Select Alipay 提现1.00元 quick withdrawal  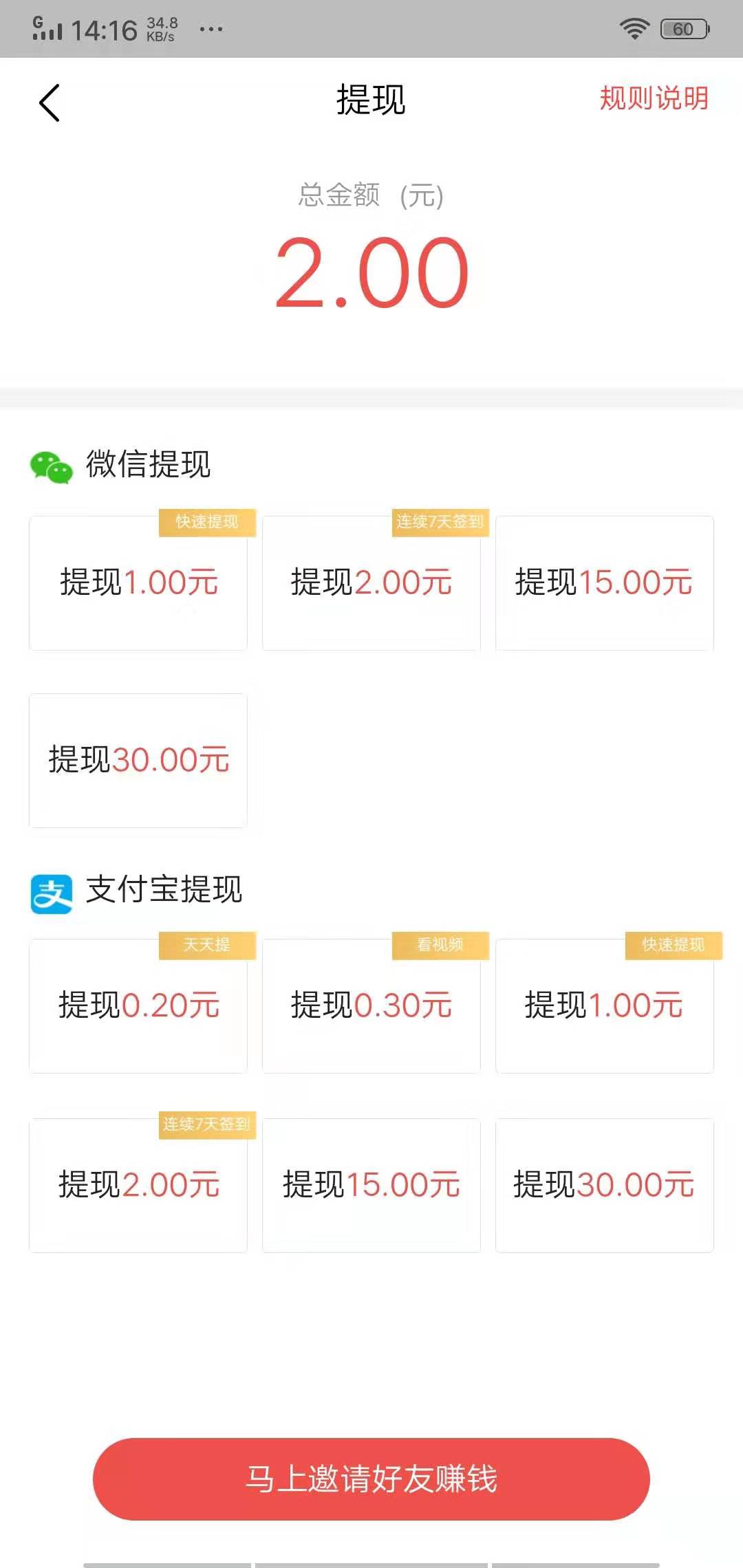(x=604, y=1005)
